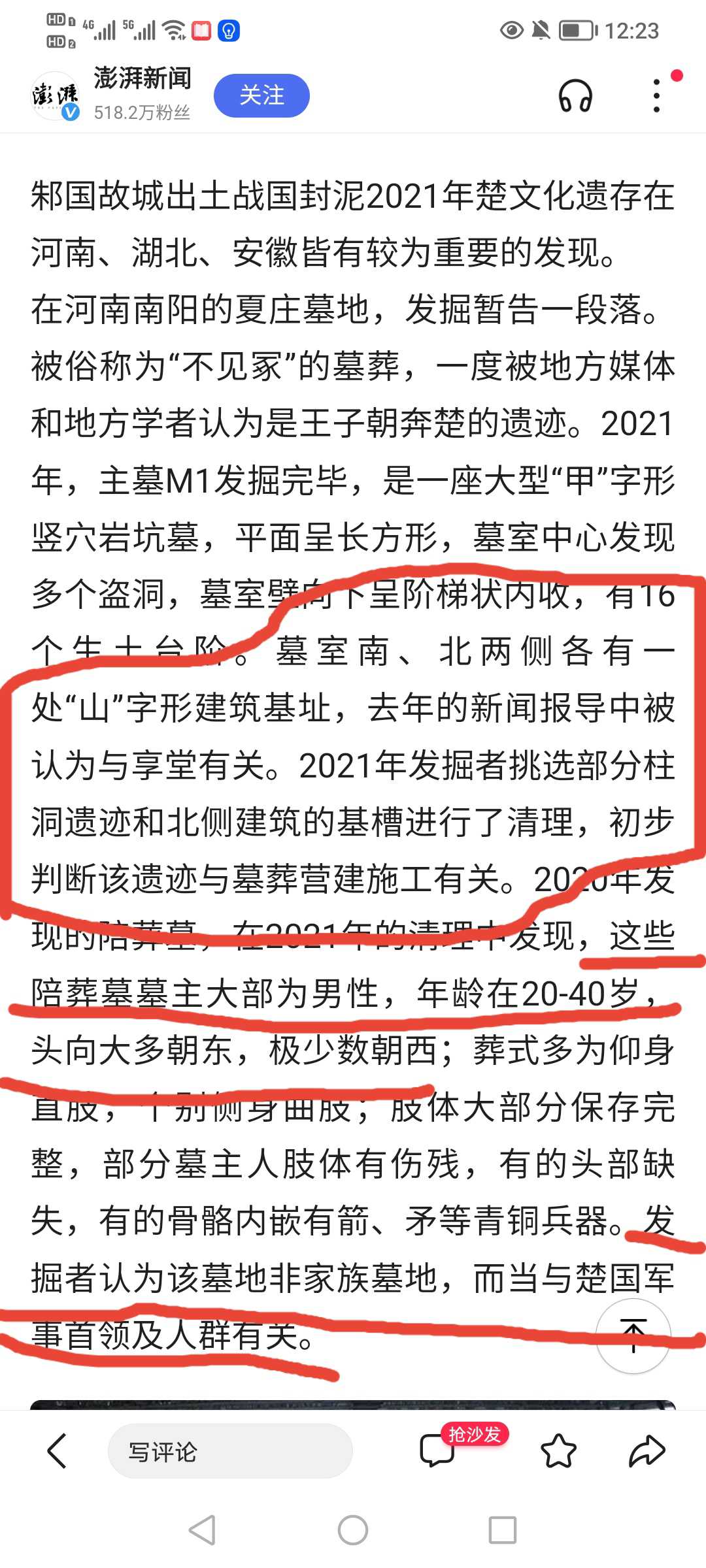
Task: Open the recent apps overview
Action: [x=503, y=1530]
